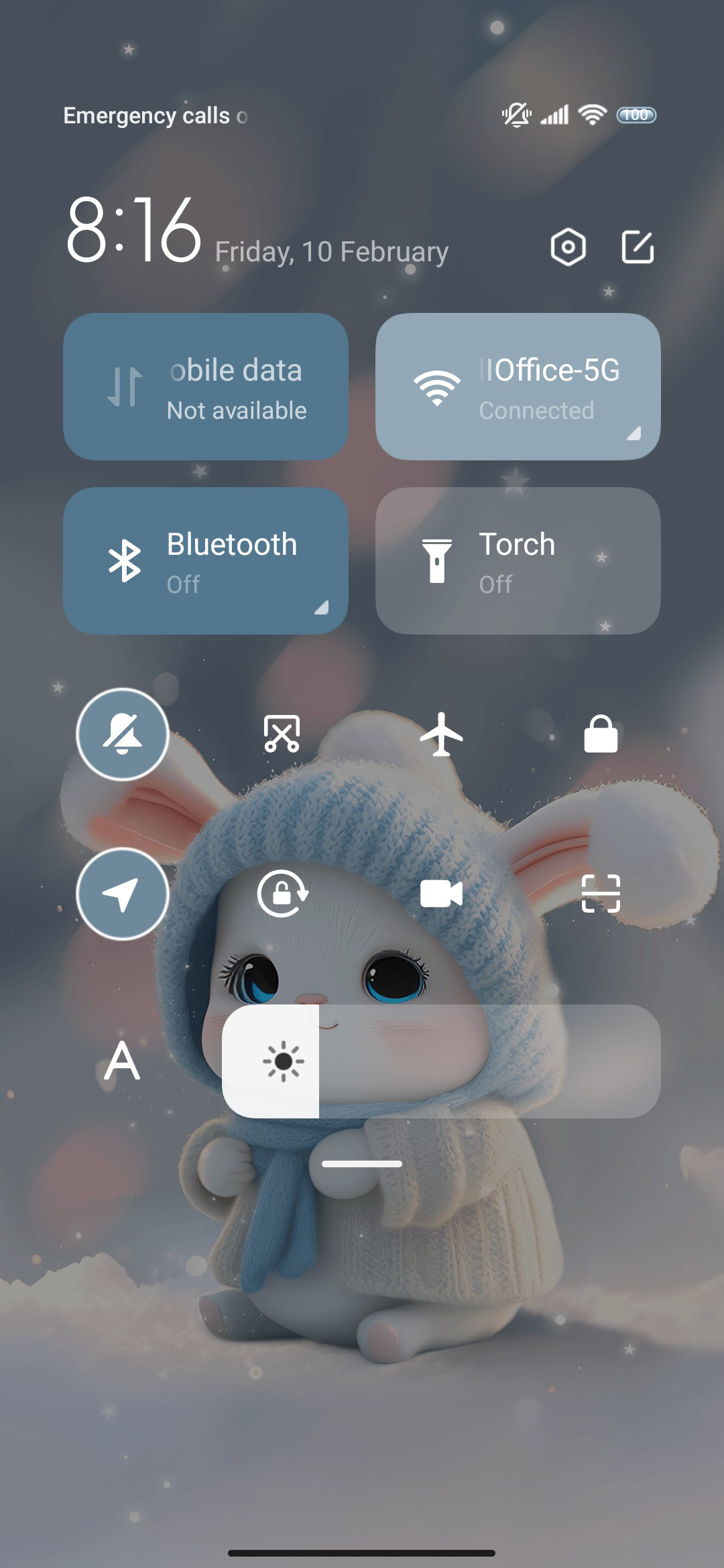Toggle the Office-5G Wi-Fi tile
Viewport: 724px width, 1568px height.
518,387
